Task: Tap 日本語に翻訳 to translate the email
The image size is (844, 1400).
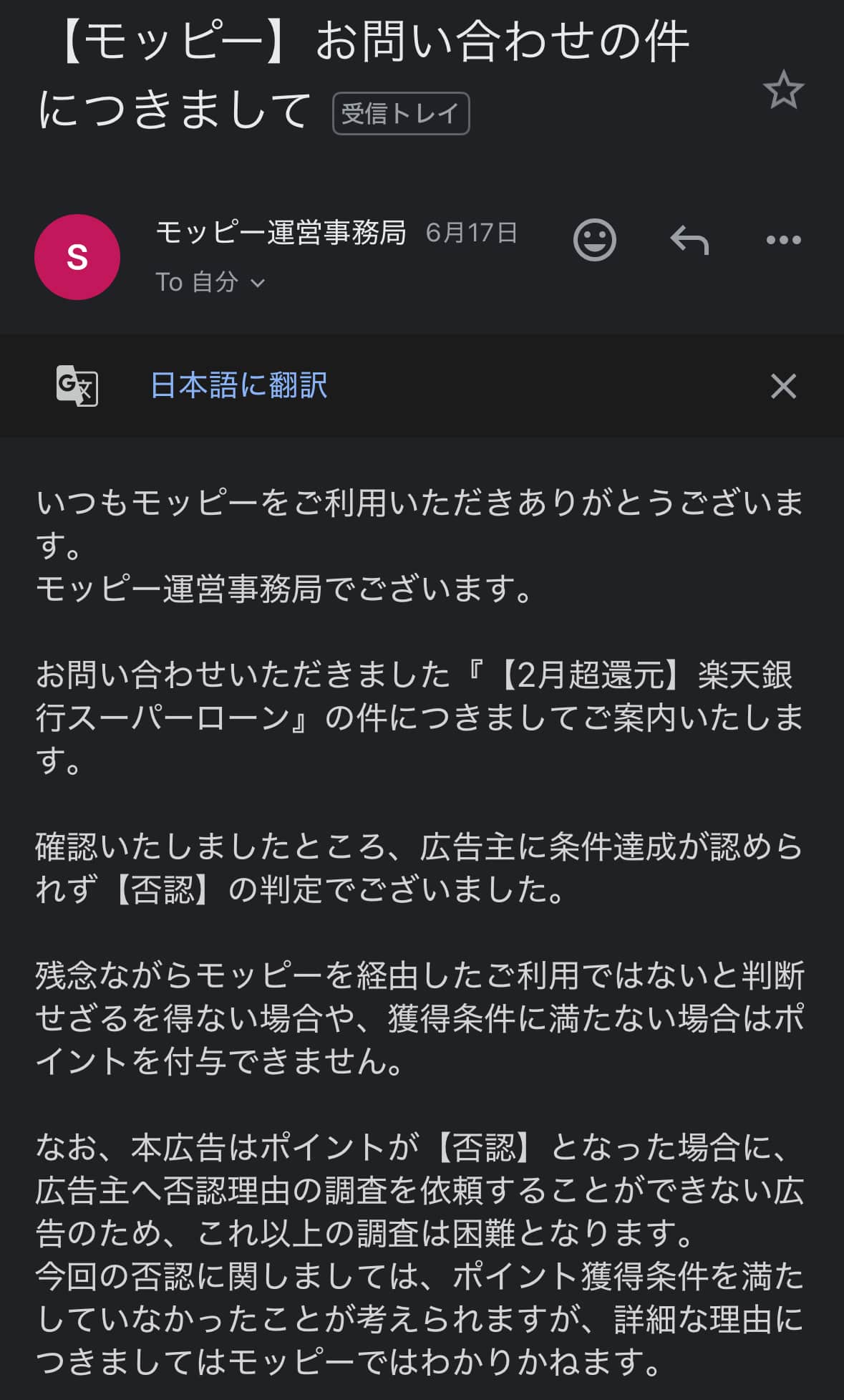Action: point(239,385)
